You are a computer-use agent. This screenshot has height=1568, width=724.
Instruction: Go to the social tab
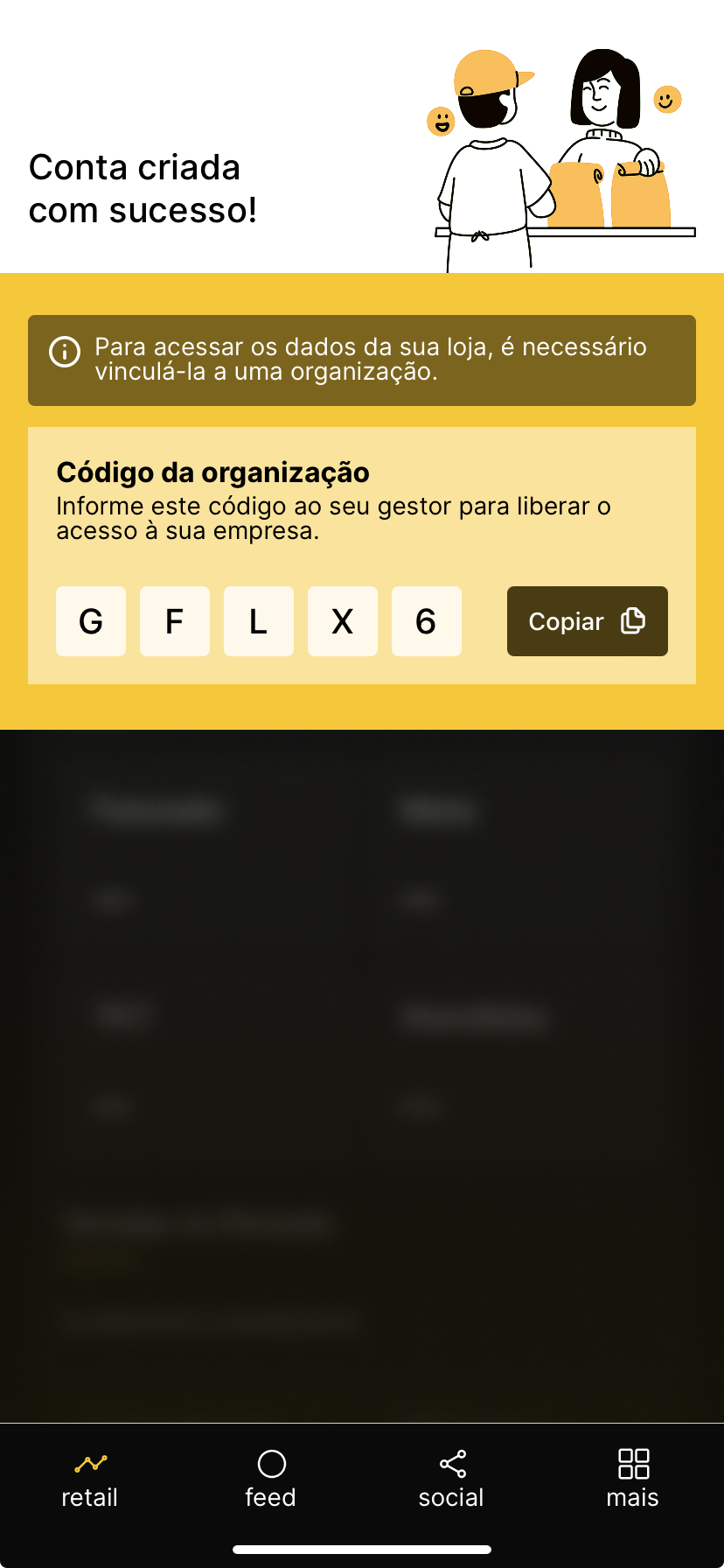tap(451, 1480)
